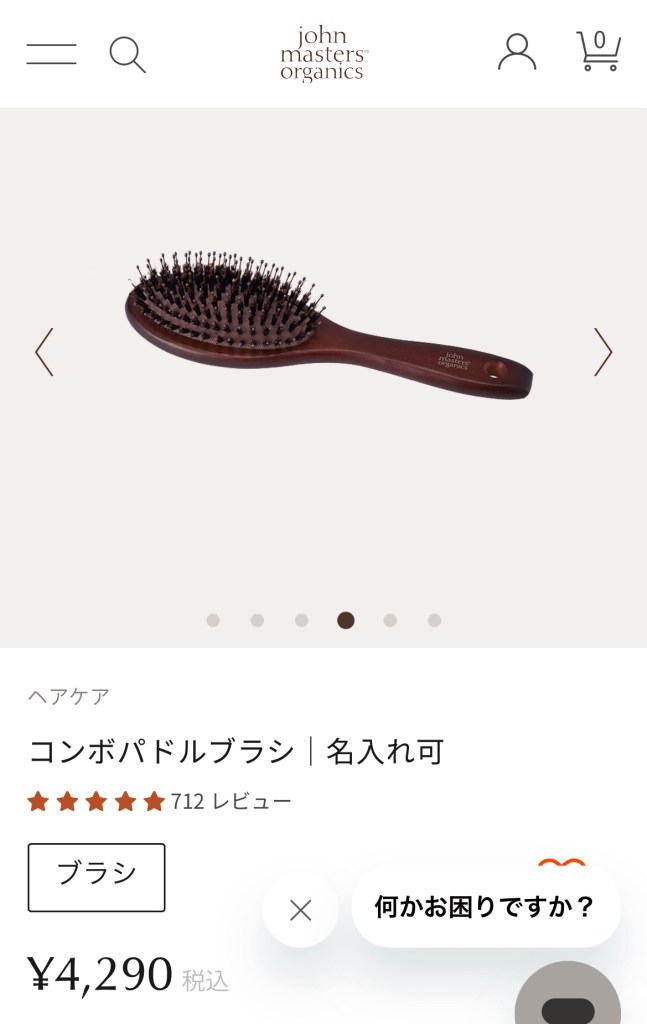
Task: Show next product image
Action: pyautogui.click(x=602, y=352)
